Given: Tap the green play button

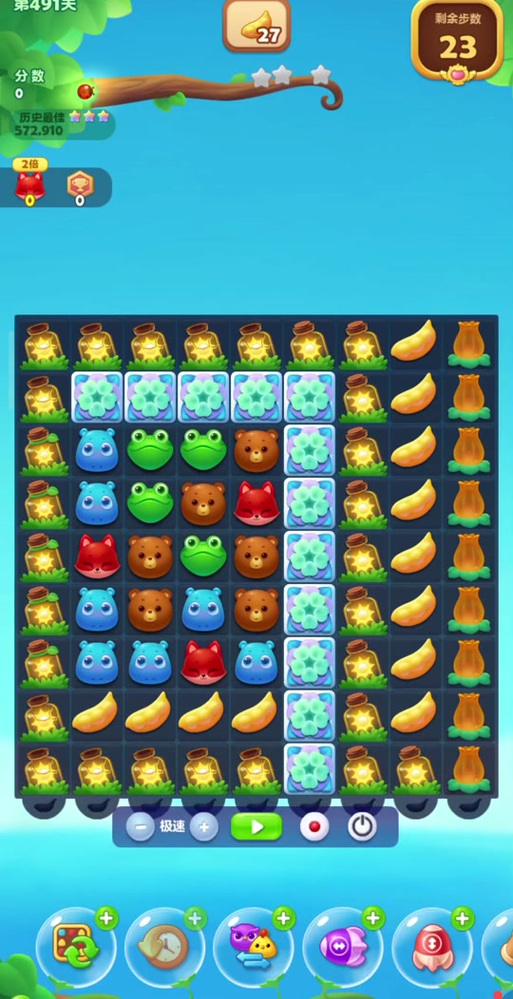Looking at the screenshot, I should (256, 826).
